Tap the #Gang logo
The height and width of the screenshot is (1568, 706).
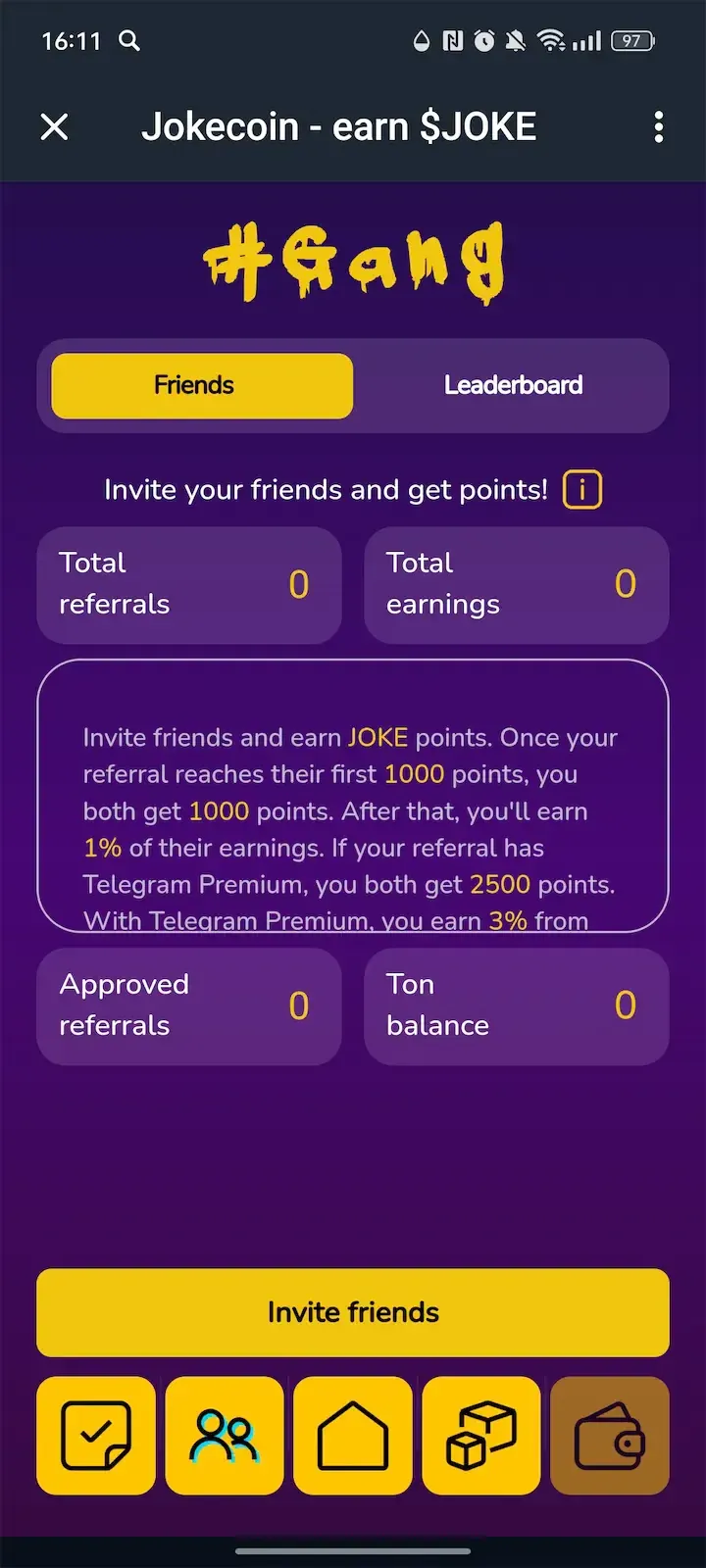point(353,260)
